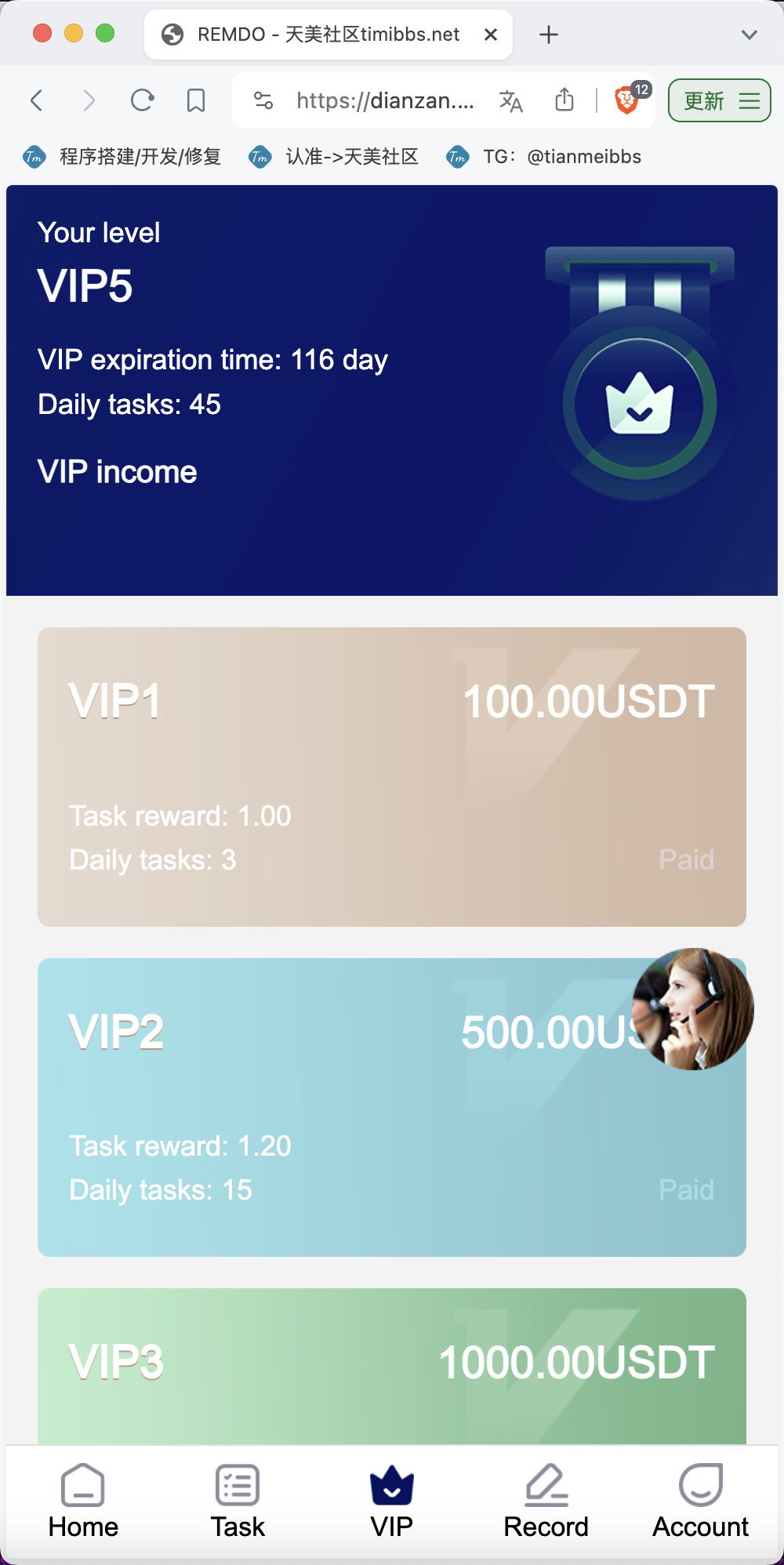Select the VIP tab
This screenshot has width=784, height=1565.
tap(392, 1501)
